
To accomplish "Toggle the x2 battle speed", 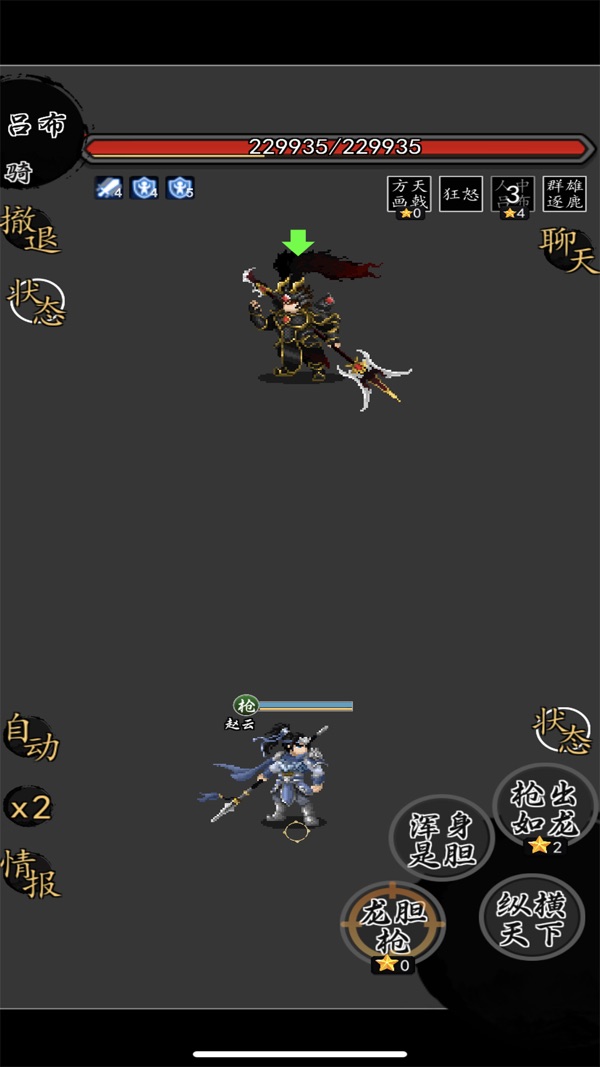I will tap(30, 807).
